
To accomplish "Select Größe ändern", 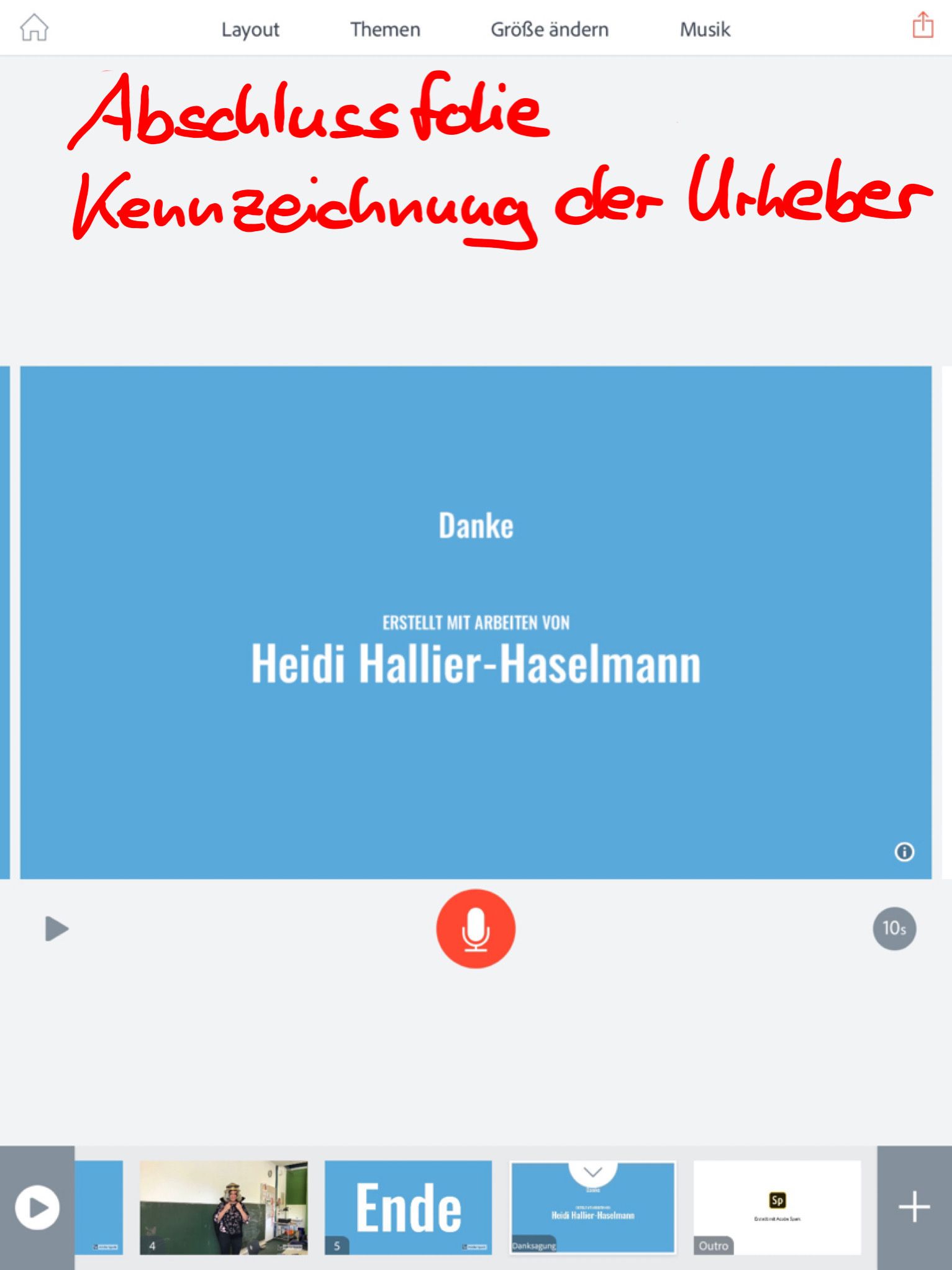I will pyautogui.click(x=550, y=29).
